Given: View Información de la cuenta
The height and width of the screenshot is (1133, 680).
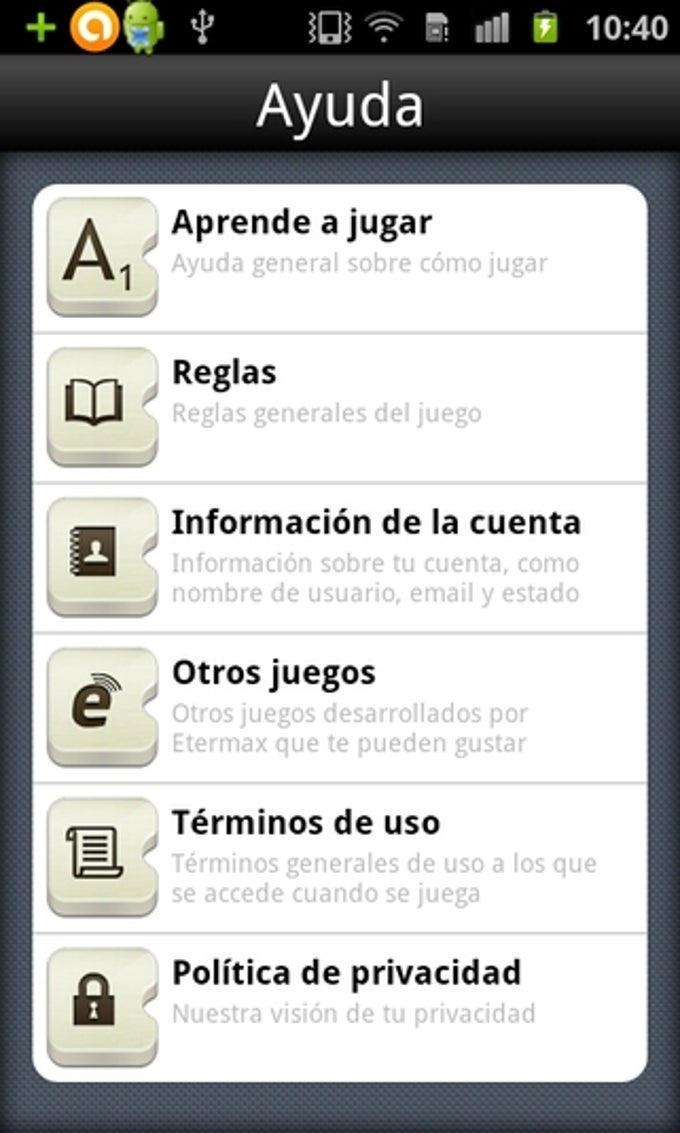Looking at the screenshot, I should tap(340, 557).
